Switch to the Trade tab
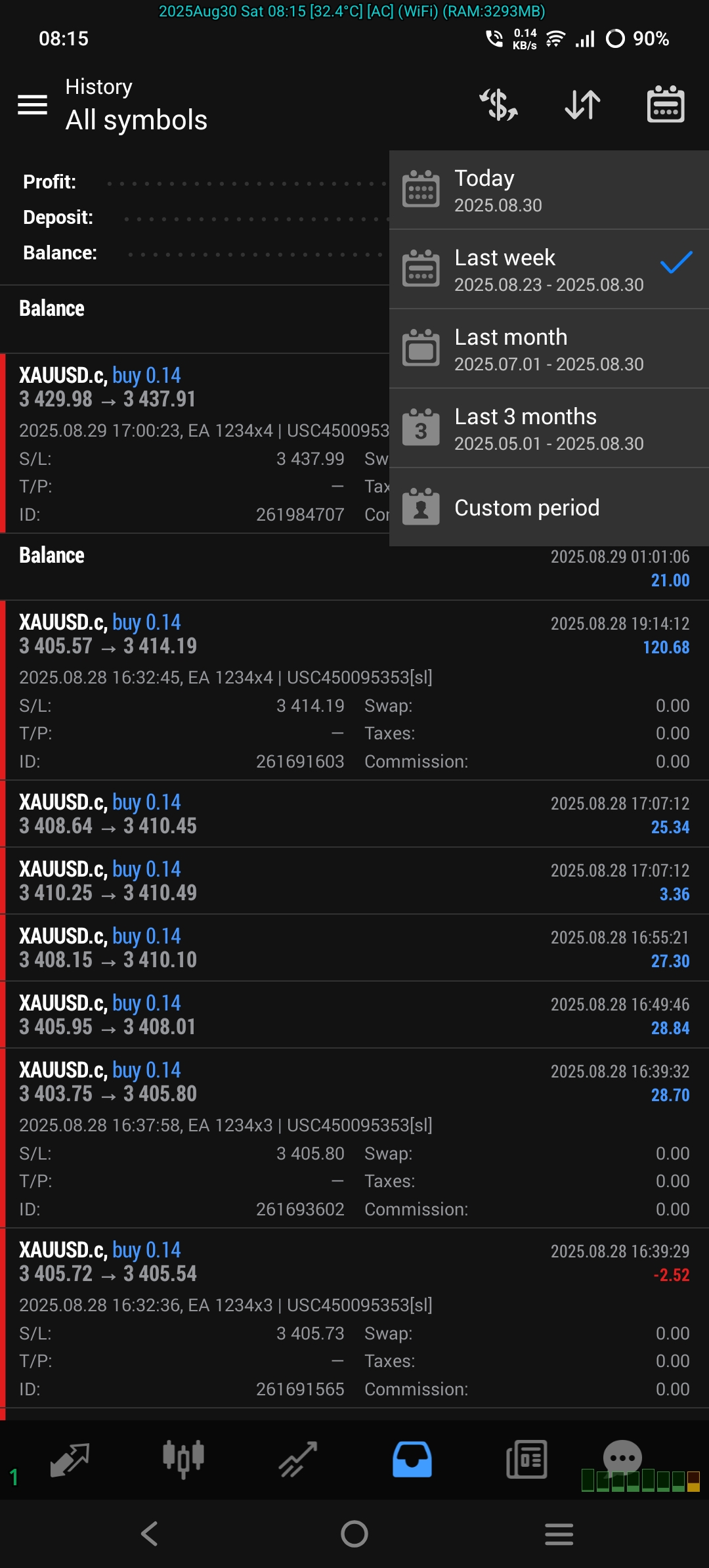The image size is (709, 1568). point(298,1460)
